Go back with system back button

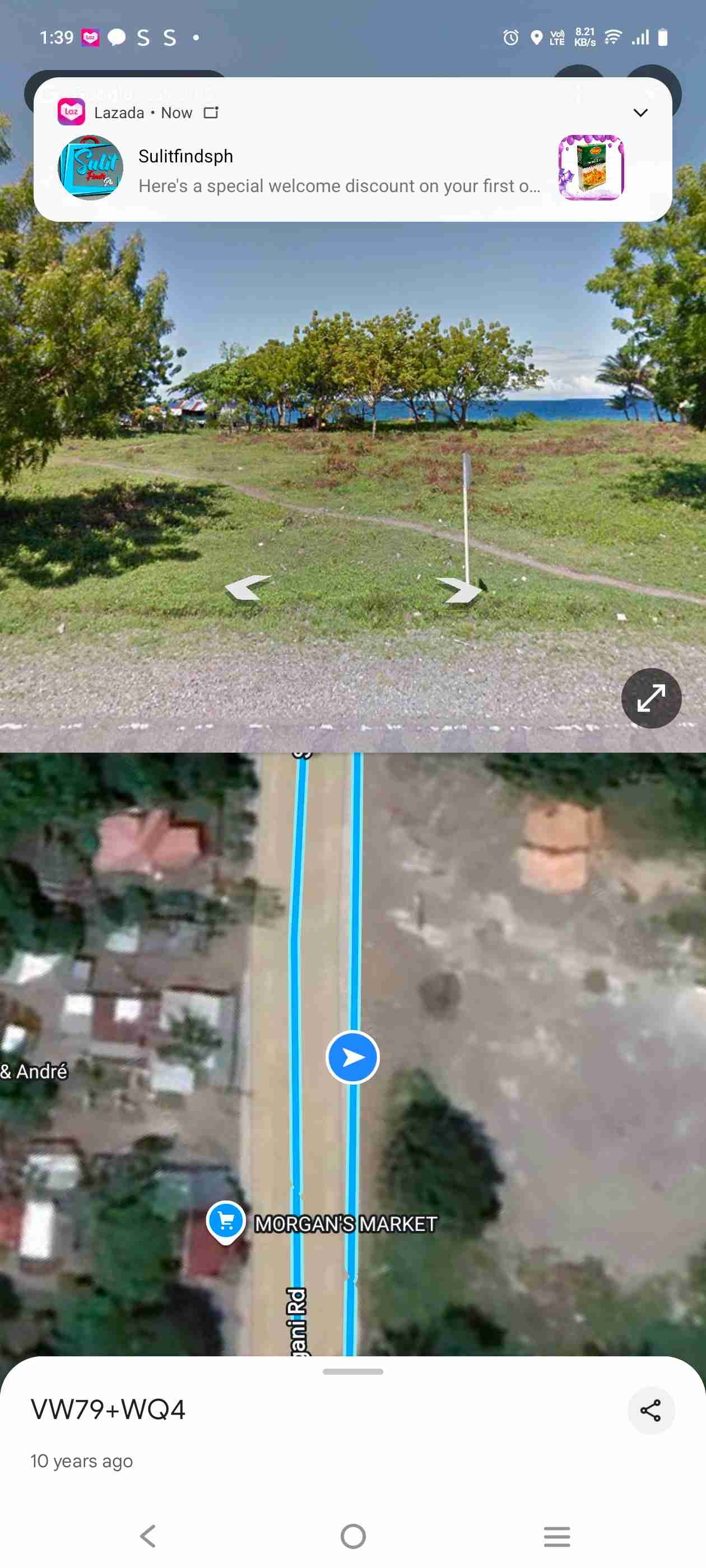click(148, 1536)
